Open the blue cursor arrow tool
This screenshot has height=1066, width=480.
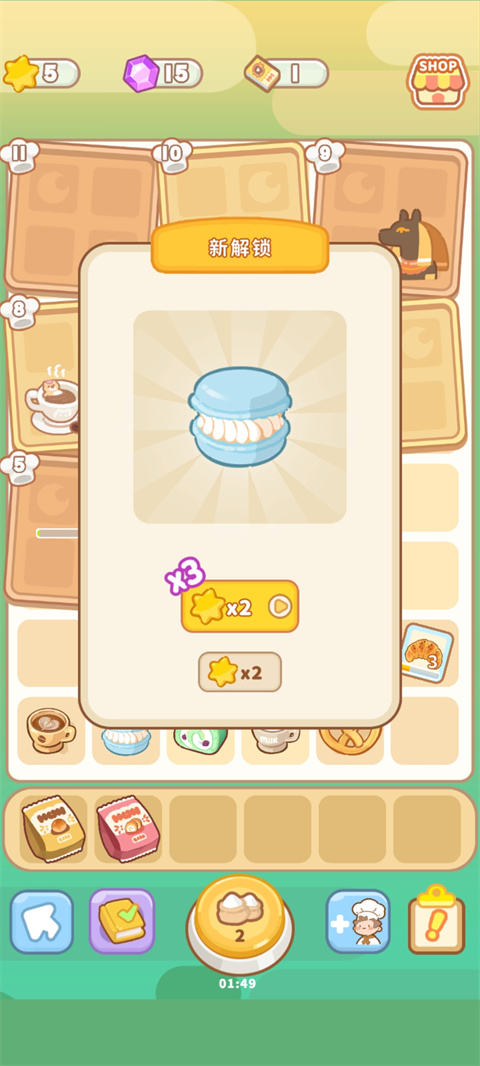pos(41,922)
